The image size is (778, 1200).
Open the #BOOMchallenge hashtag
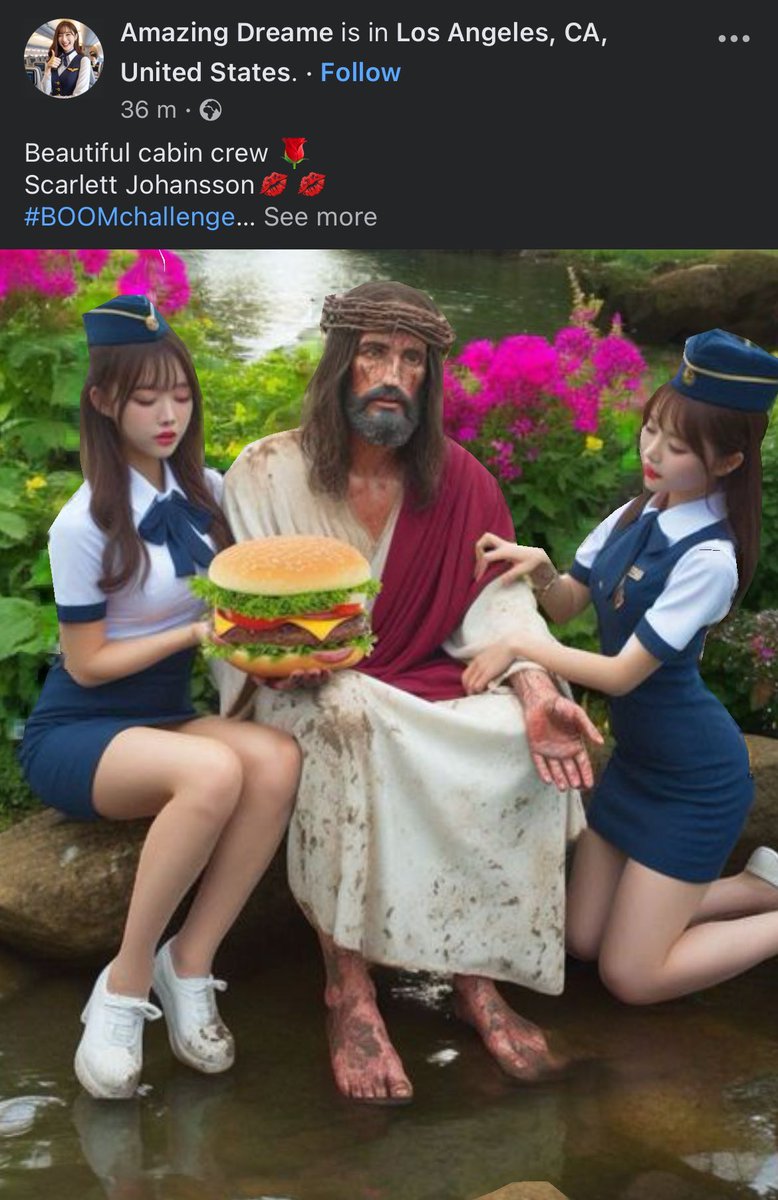tap(130, 217)
